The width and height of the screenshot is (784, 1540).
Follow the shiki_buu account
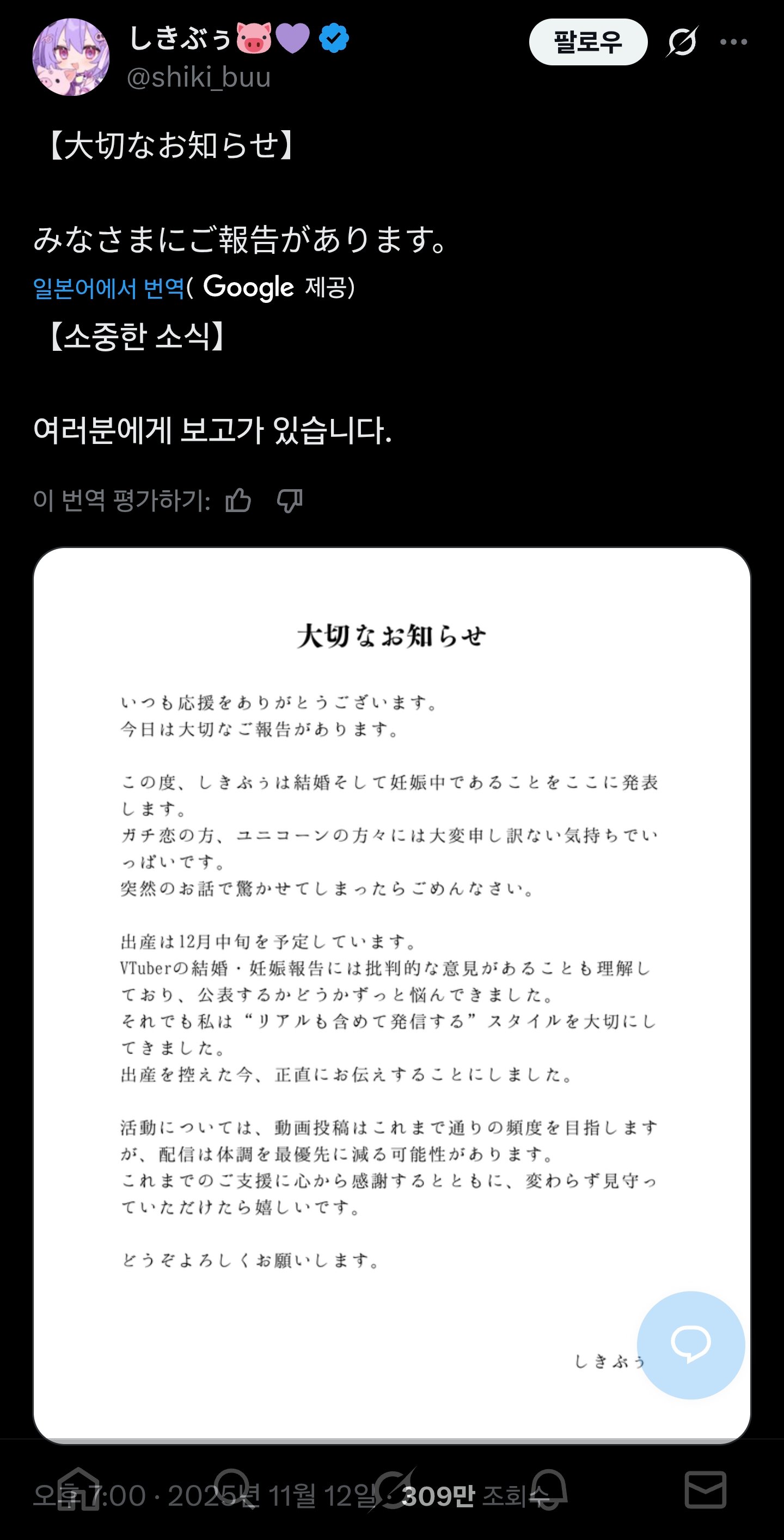588,42
